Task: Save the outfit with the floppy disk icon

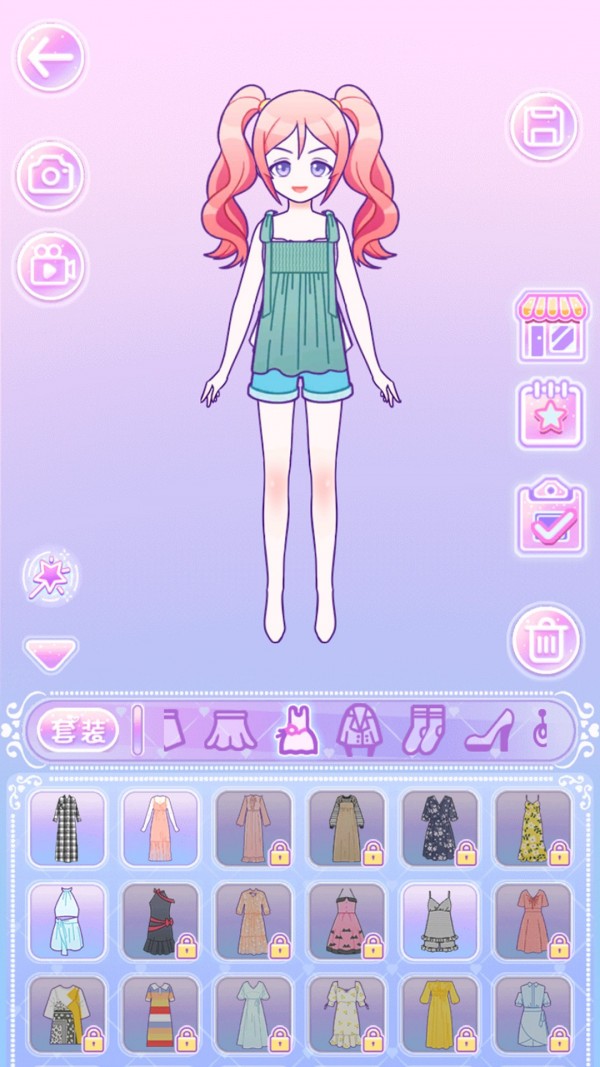Action: [x=544, y=127]
